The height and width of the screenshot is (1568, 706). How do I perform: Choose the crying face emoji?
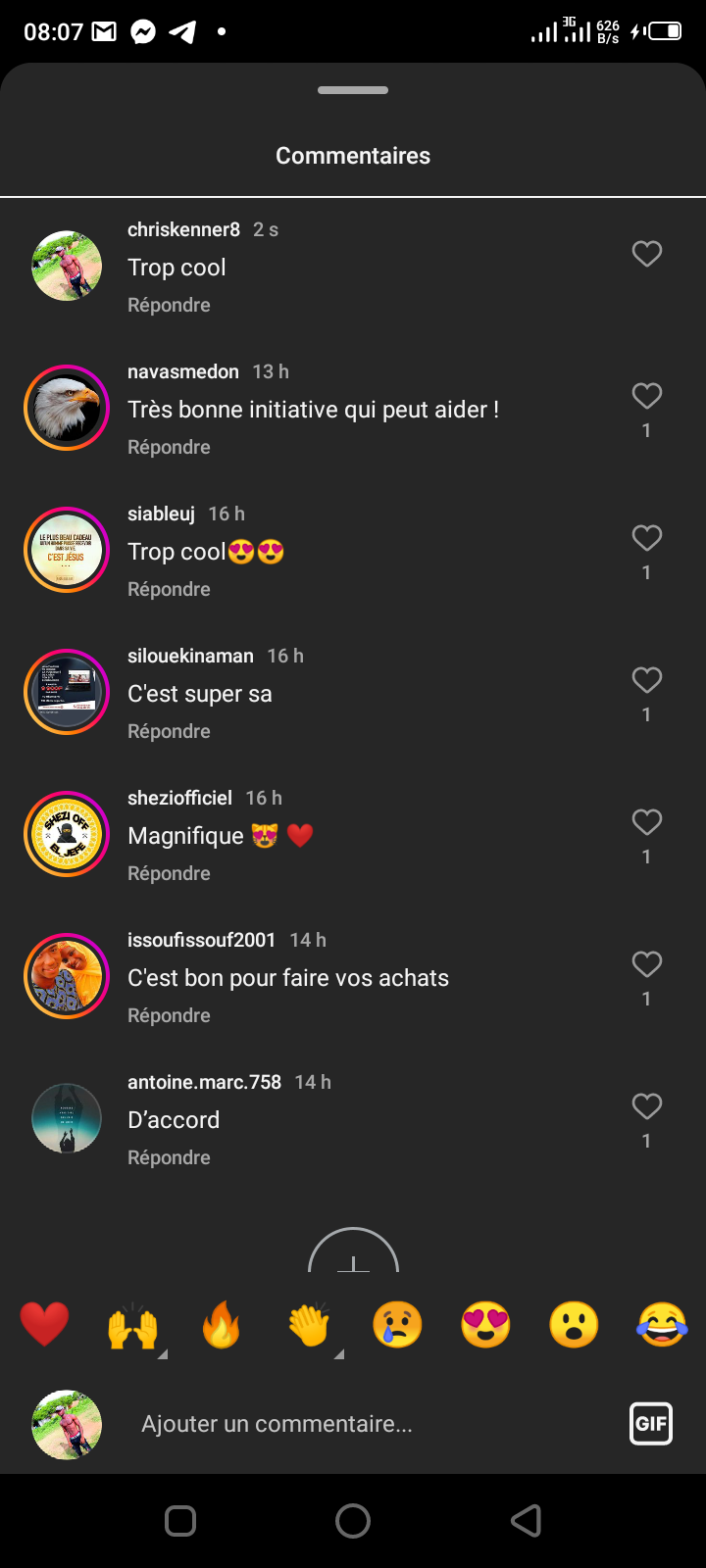click(397, 1325)
